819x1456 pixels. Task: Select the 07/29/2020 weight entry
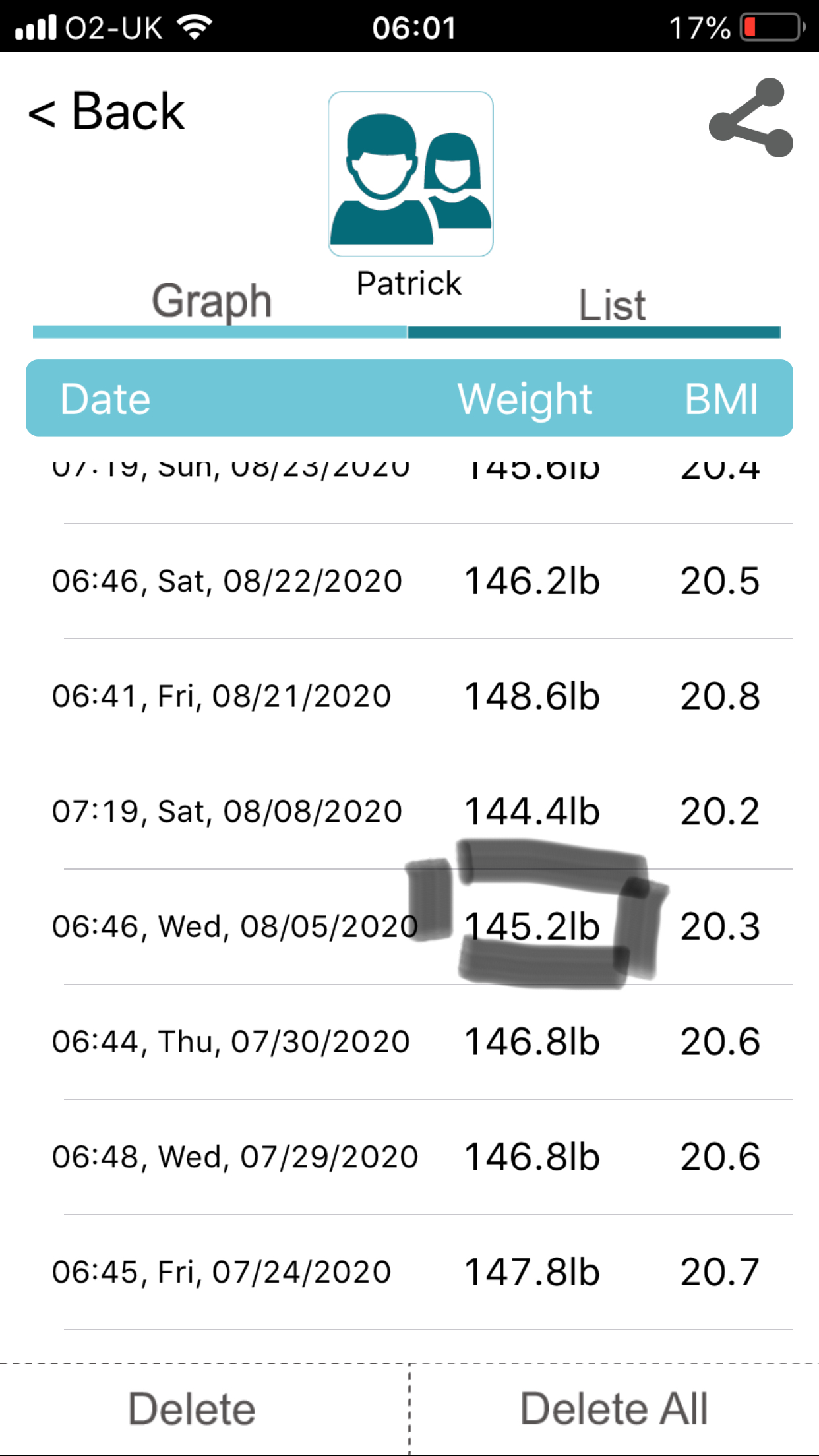click(x=409, y=1157)
